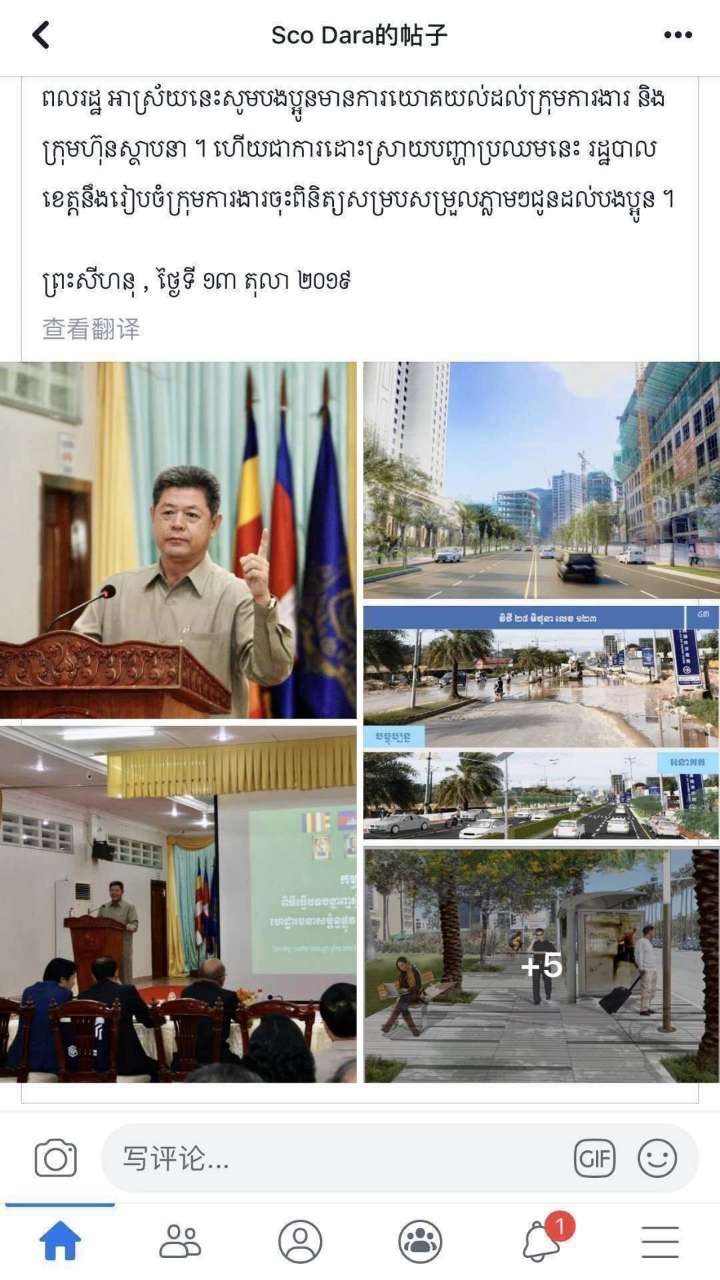This screenshot has height=1280, width=720.
Task: Tap 查看翻译 to translate the post
Action: point(91,328)
